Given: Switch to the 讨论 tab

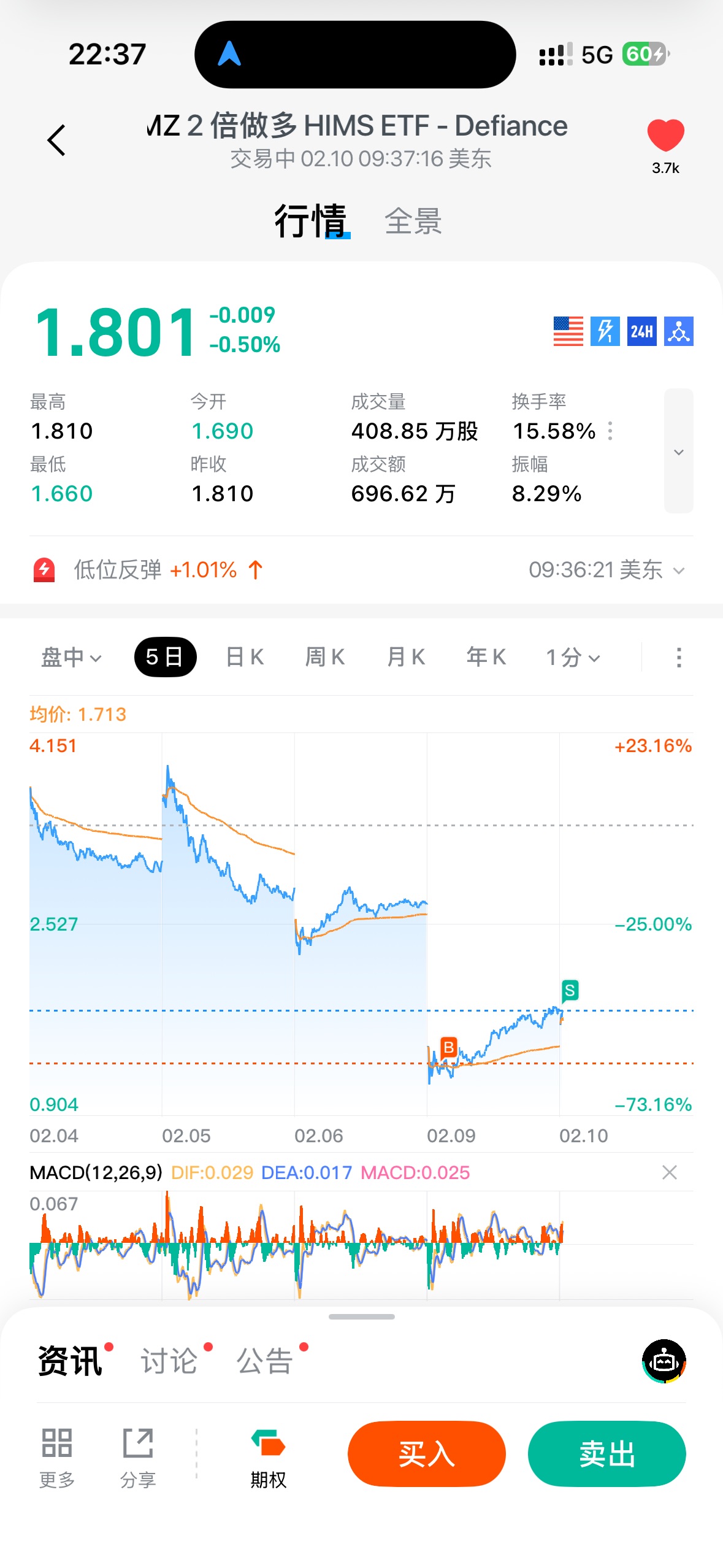Looking at the screenshot, I should point(169,1361).
